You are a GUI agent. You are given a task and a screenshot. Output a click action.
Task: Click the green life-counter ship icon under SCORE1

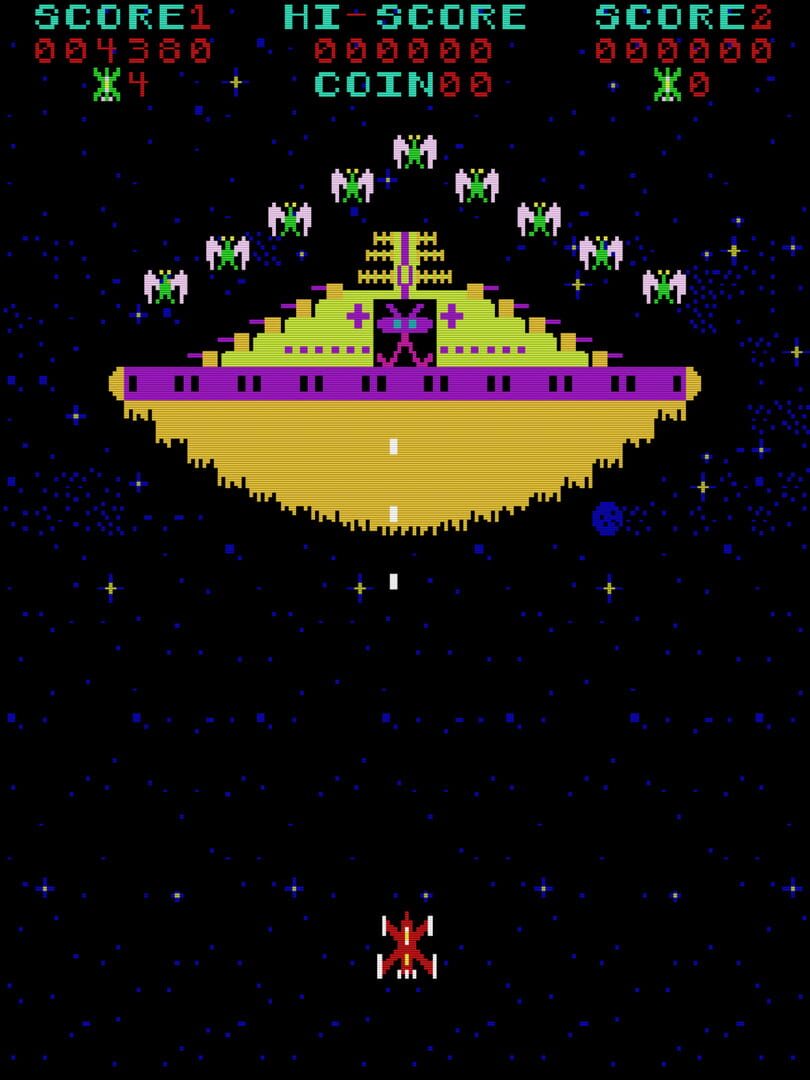(x=103, y=86)
